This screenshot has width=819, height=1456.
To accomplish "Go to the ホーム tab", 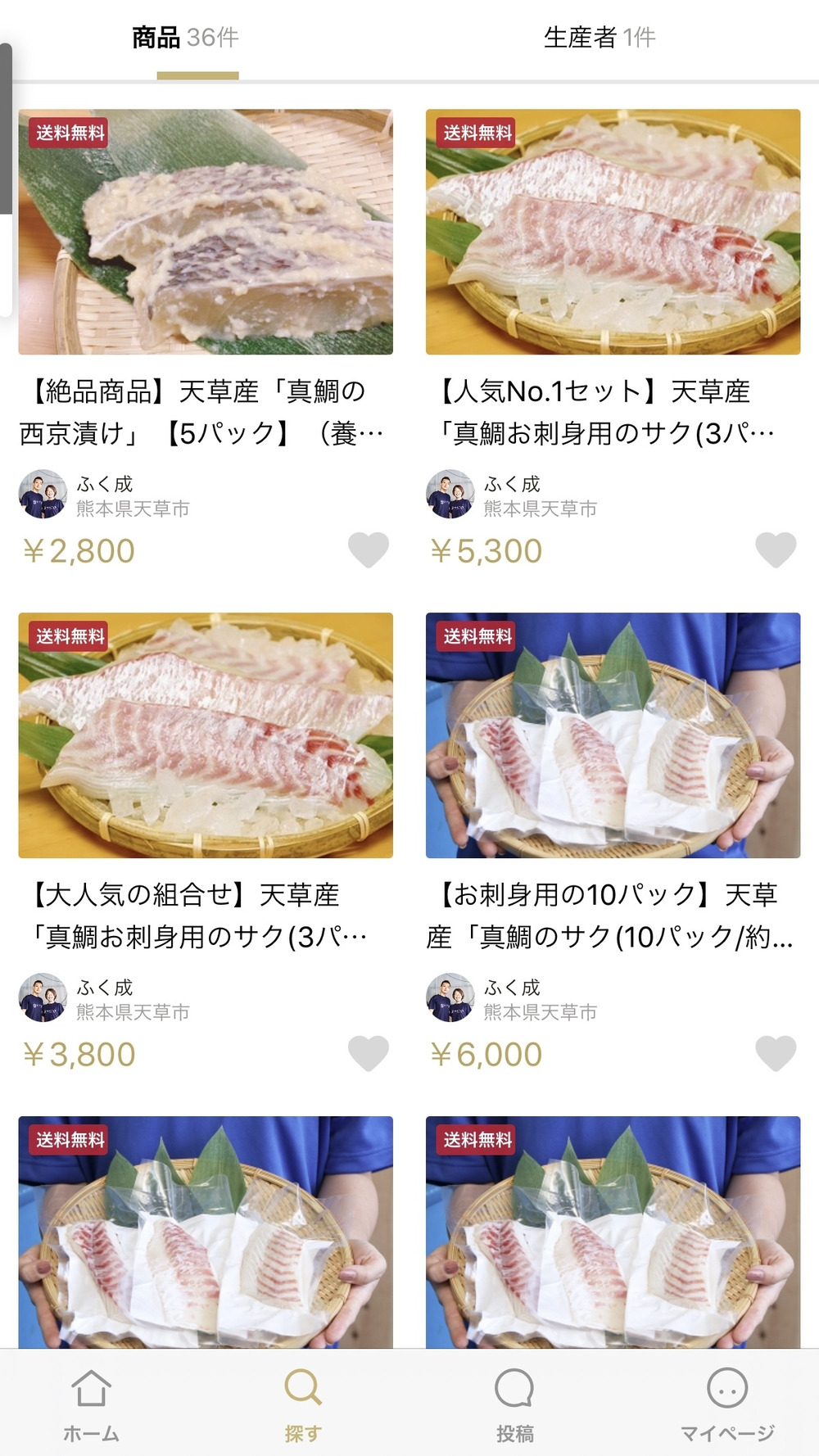I will (x=91, y=1404).
